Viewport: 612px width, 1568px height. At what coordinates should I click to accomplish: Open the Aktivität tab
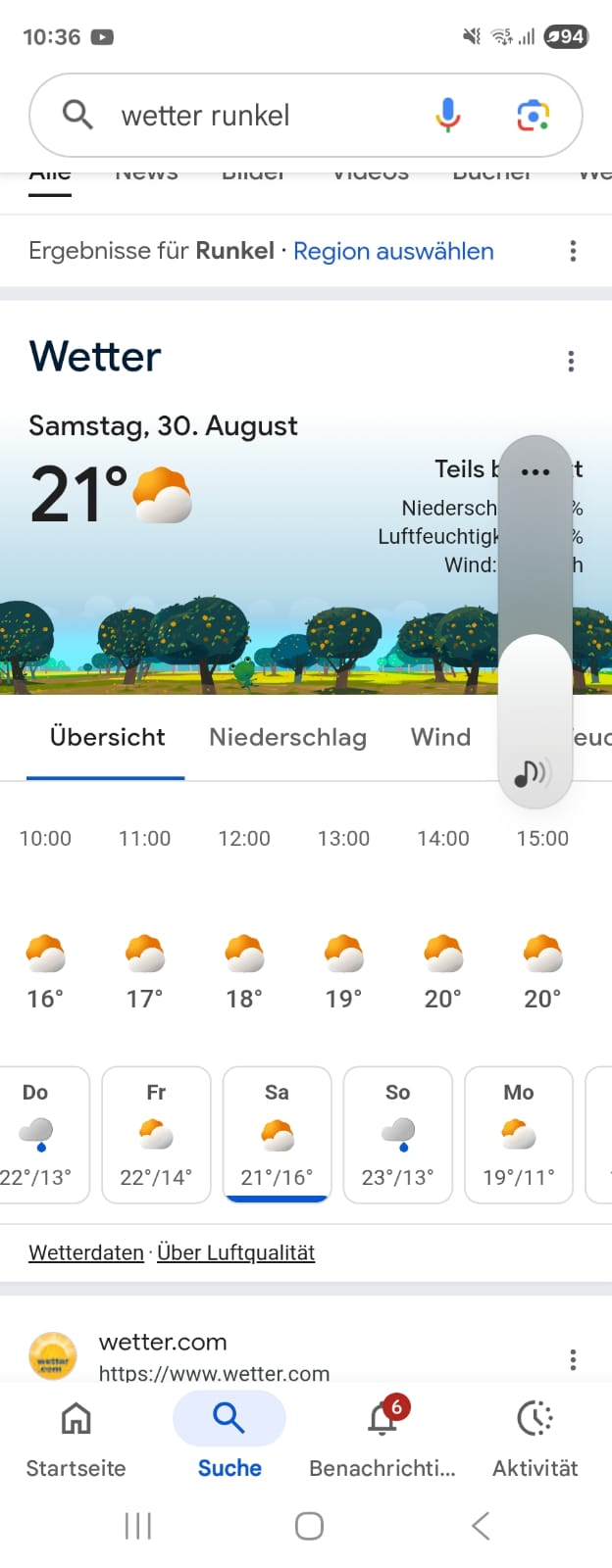(x=535, y=1438)
